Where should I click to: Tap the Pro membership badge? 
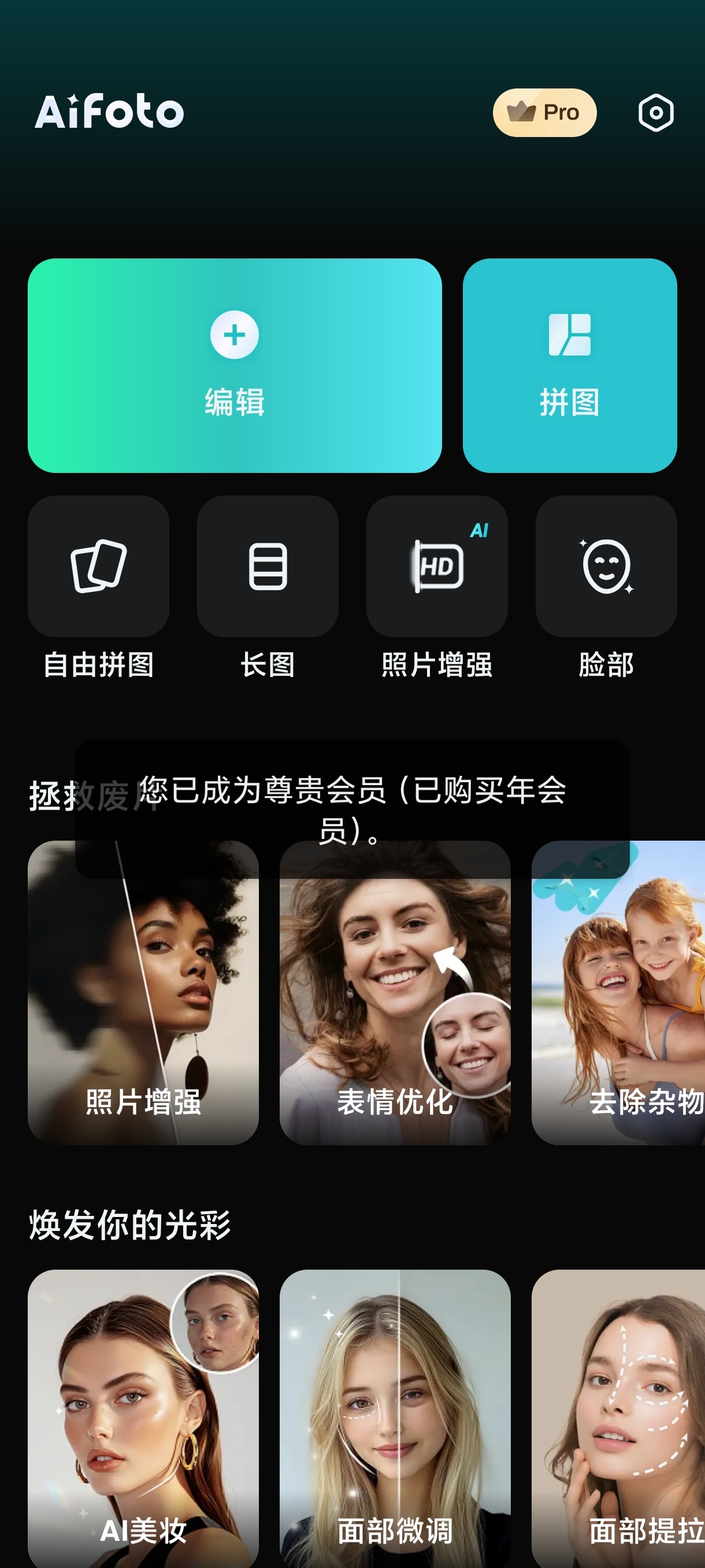click(544, 113)
